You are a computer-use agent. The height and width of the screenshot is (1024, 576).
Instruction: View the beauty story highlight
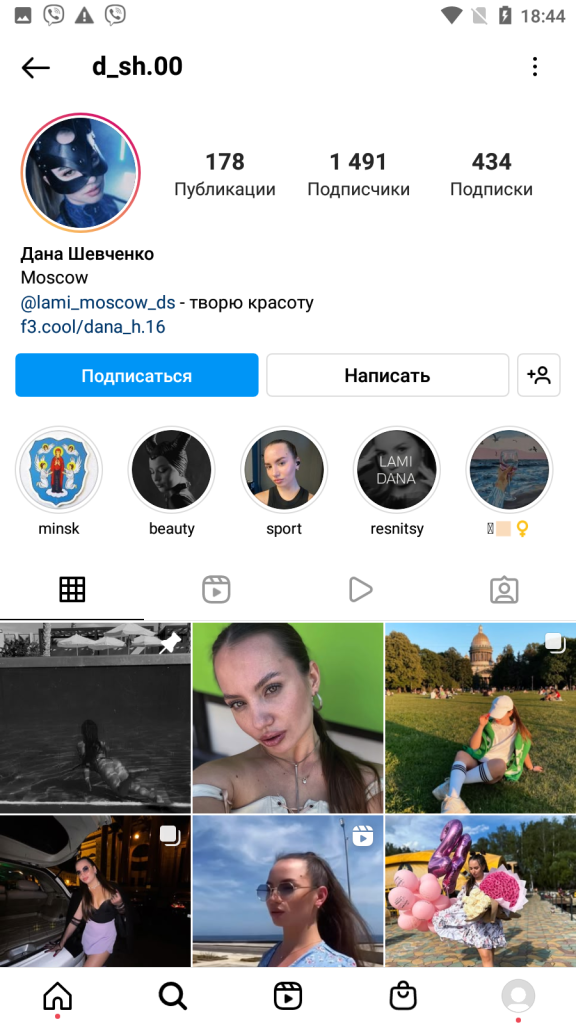[172, 470]
